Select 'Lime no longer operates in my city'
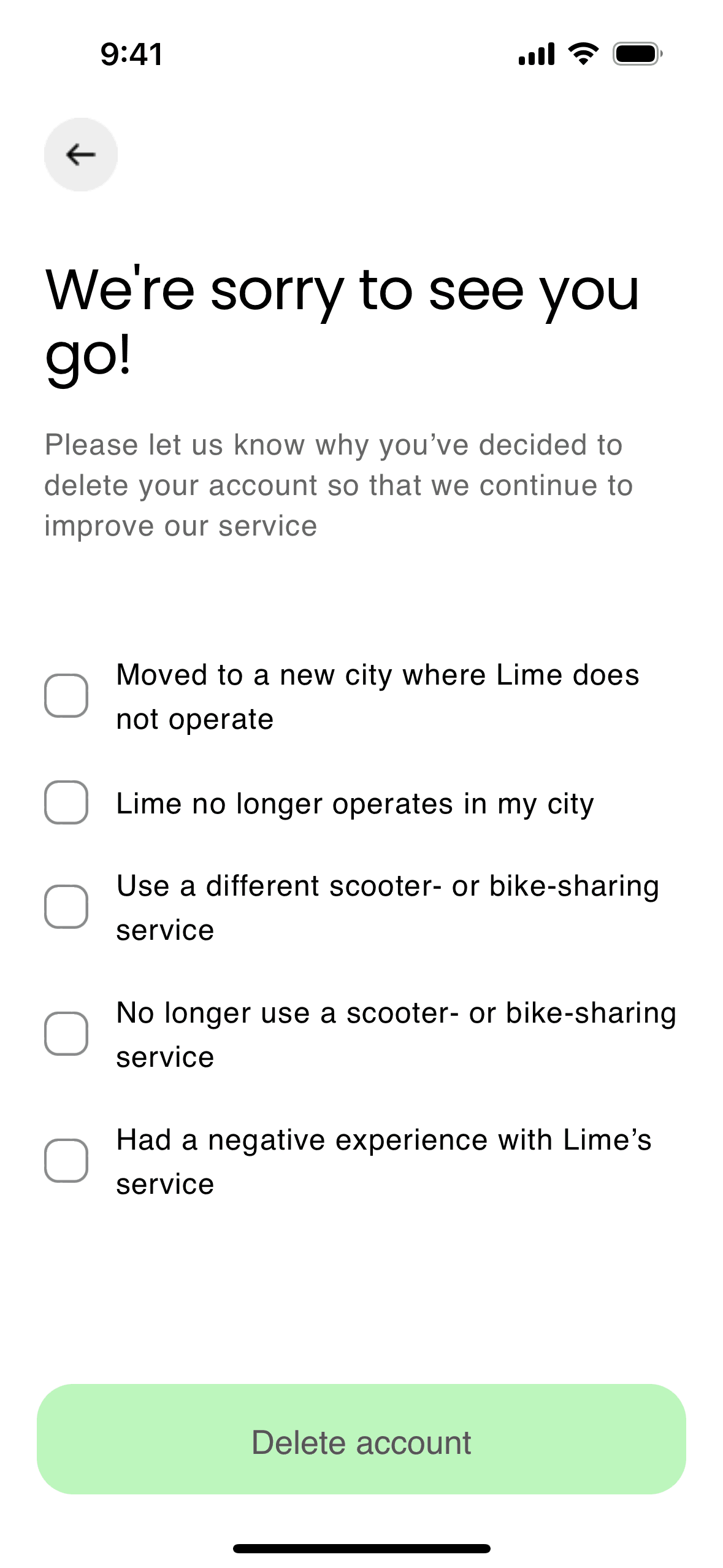This screenshot has height=1568, width=723. click(66, 802)
